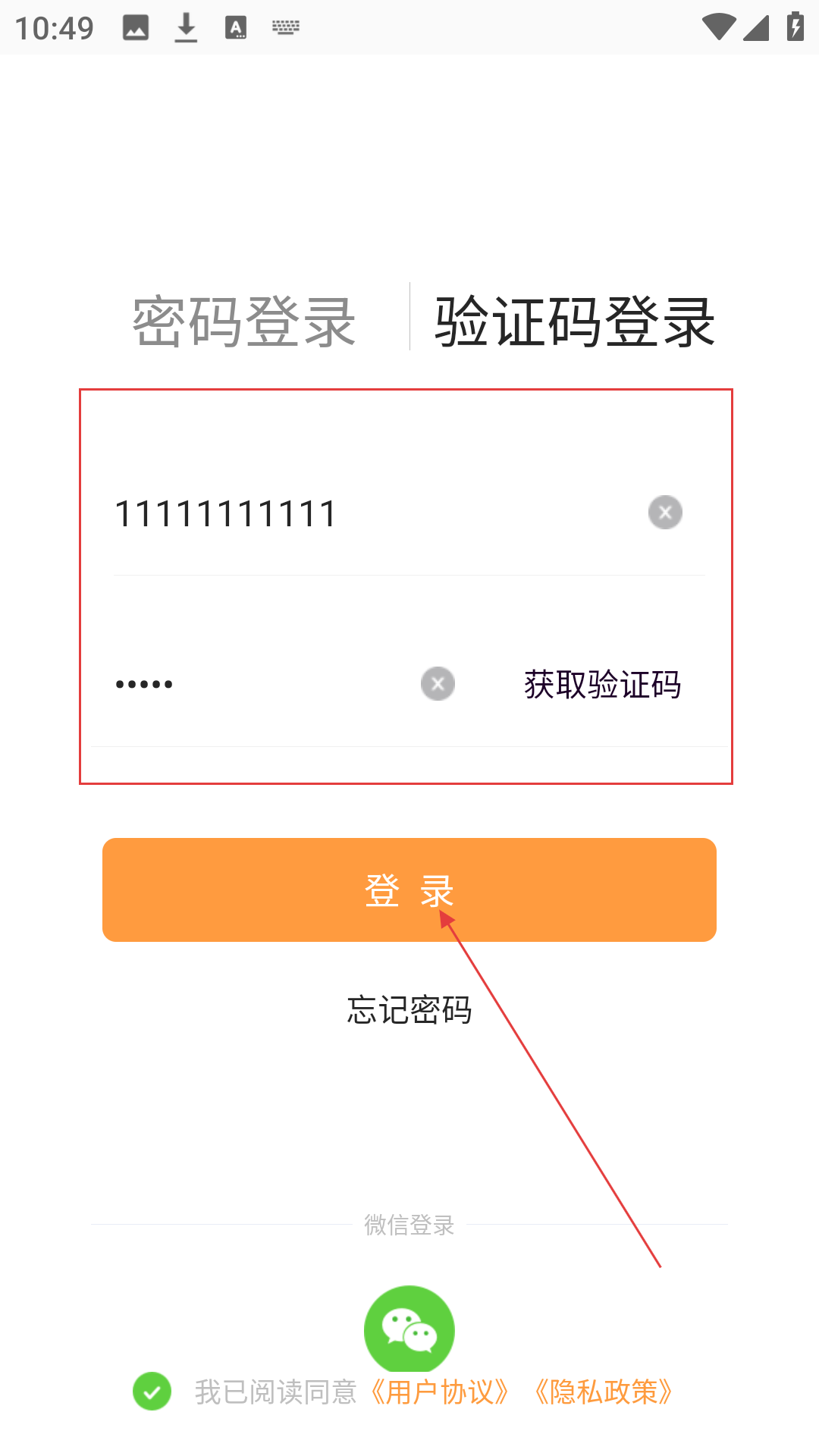Tap 获取验证码 to request a code
Image resolution: width=819 pixels, height=1456 pixels.
point(603,685)
